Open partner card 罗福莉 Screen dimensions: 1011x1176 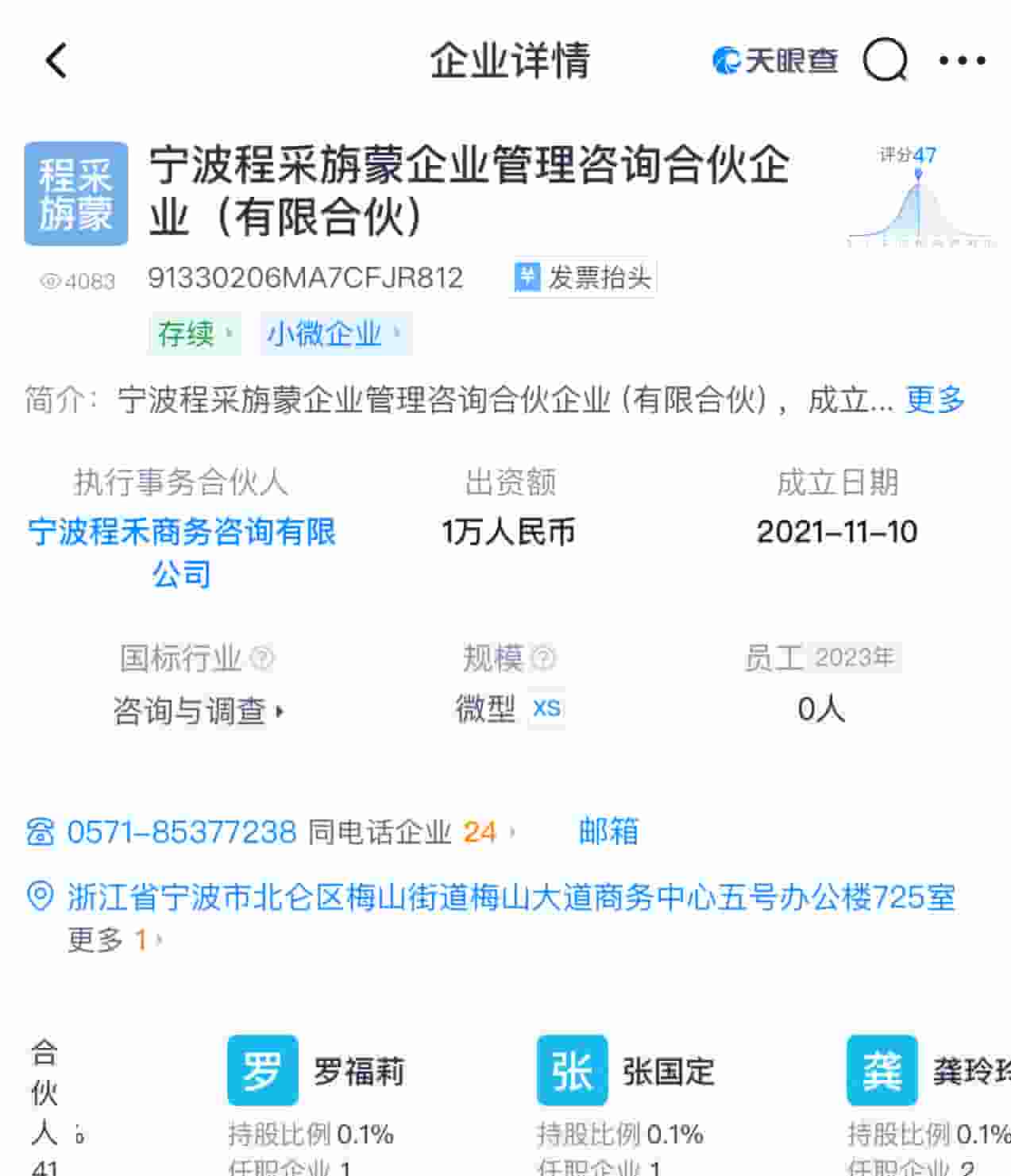coord(318,1072)
